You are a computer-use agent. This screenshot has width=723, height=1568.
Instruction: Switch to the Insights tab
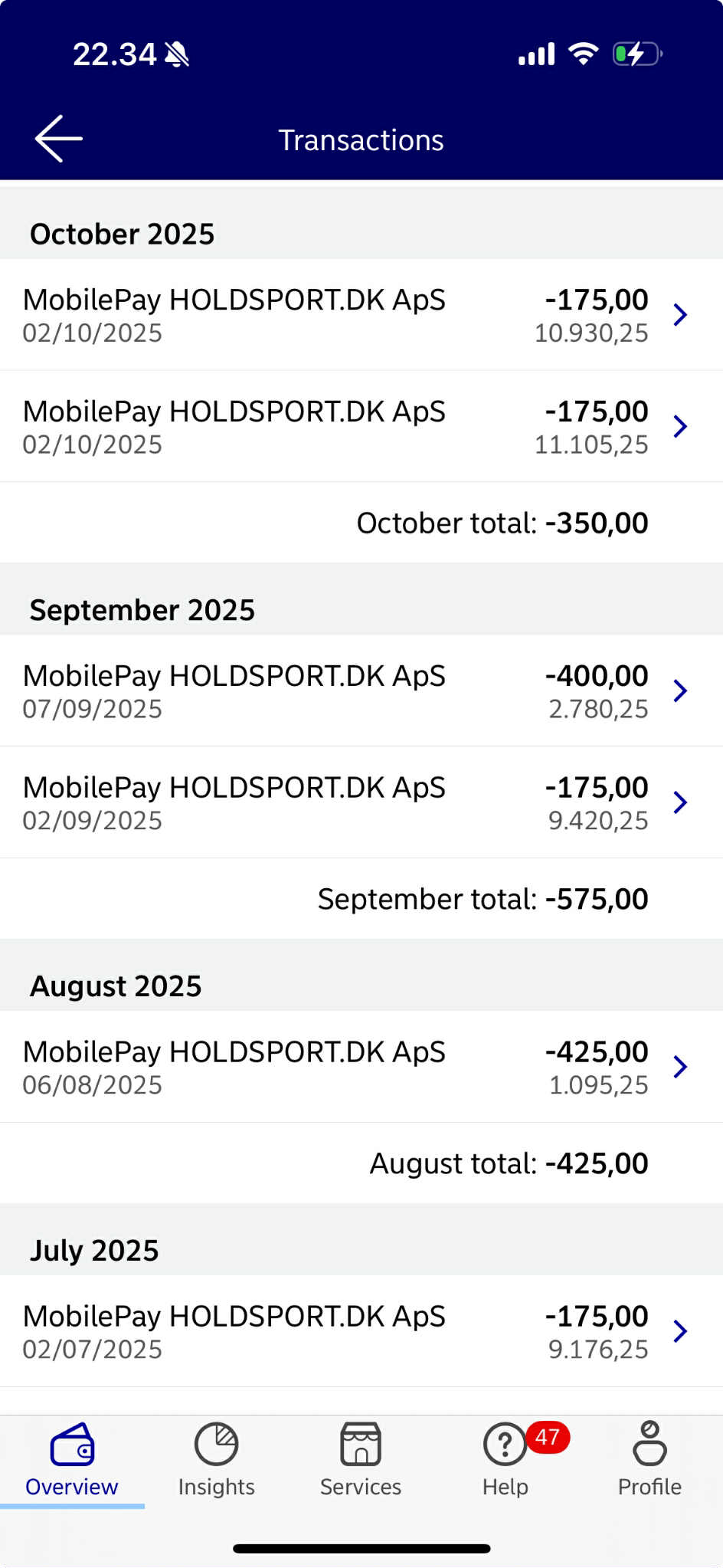tap(216, 1460)
